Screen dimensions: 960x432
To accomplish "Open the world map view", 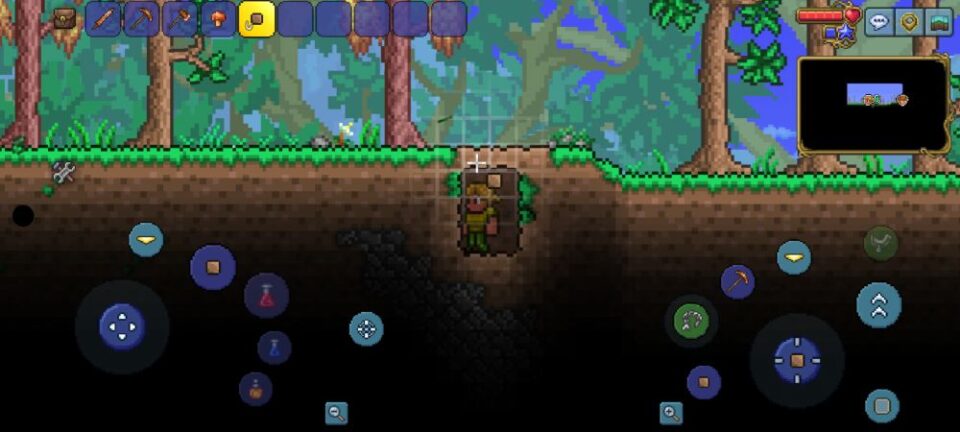I will pyautogui.click(x=938, y=21).
